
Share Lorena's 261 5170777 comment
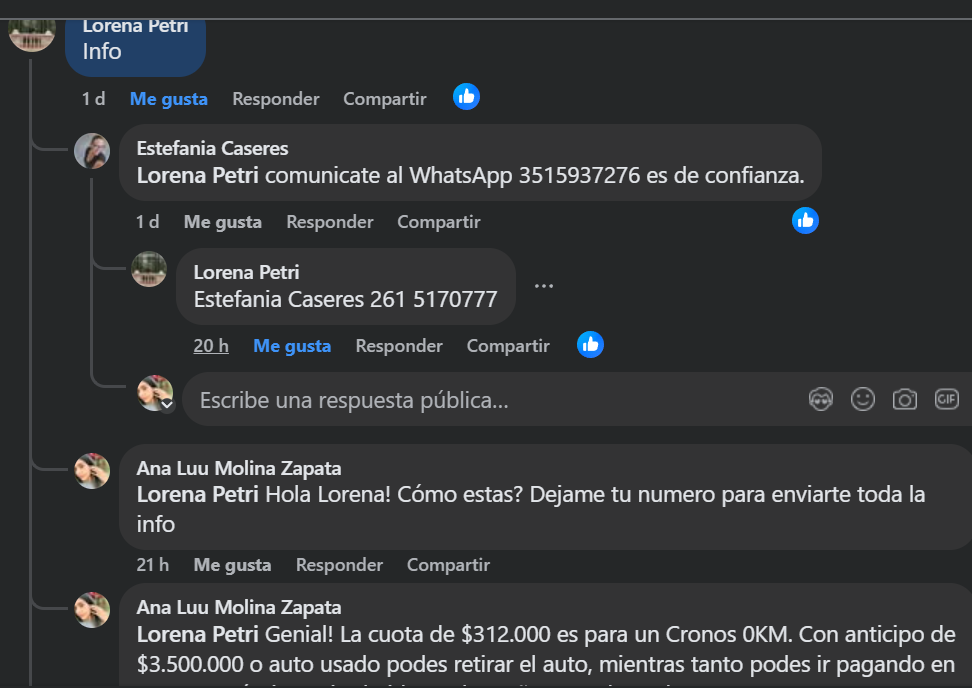click(508, 346)
